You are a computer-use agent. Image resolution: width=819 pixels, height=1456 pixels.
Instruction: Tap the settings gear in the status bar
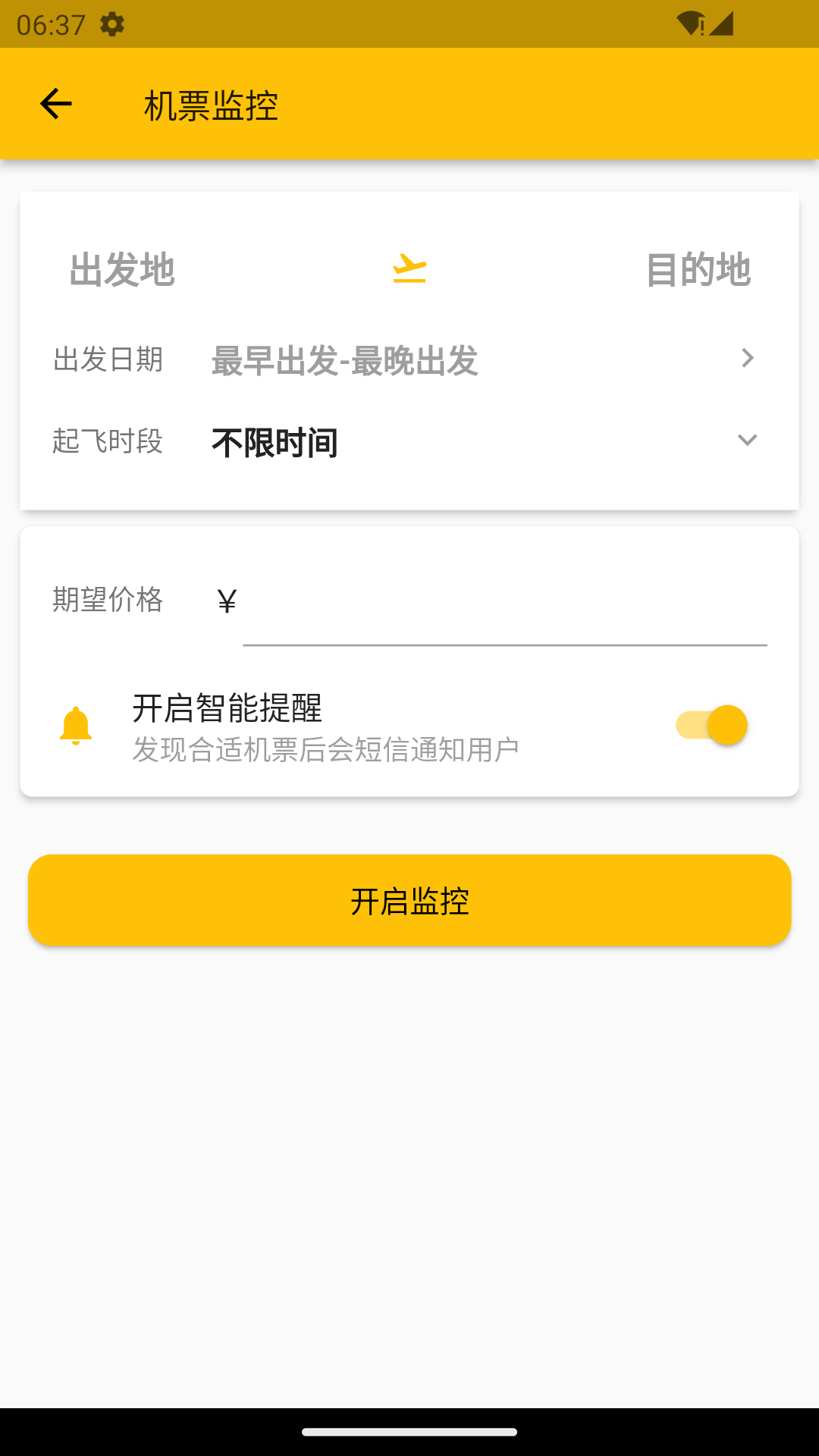112,25
